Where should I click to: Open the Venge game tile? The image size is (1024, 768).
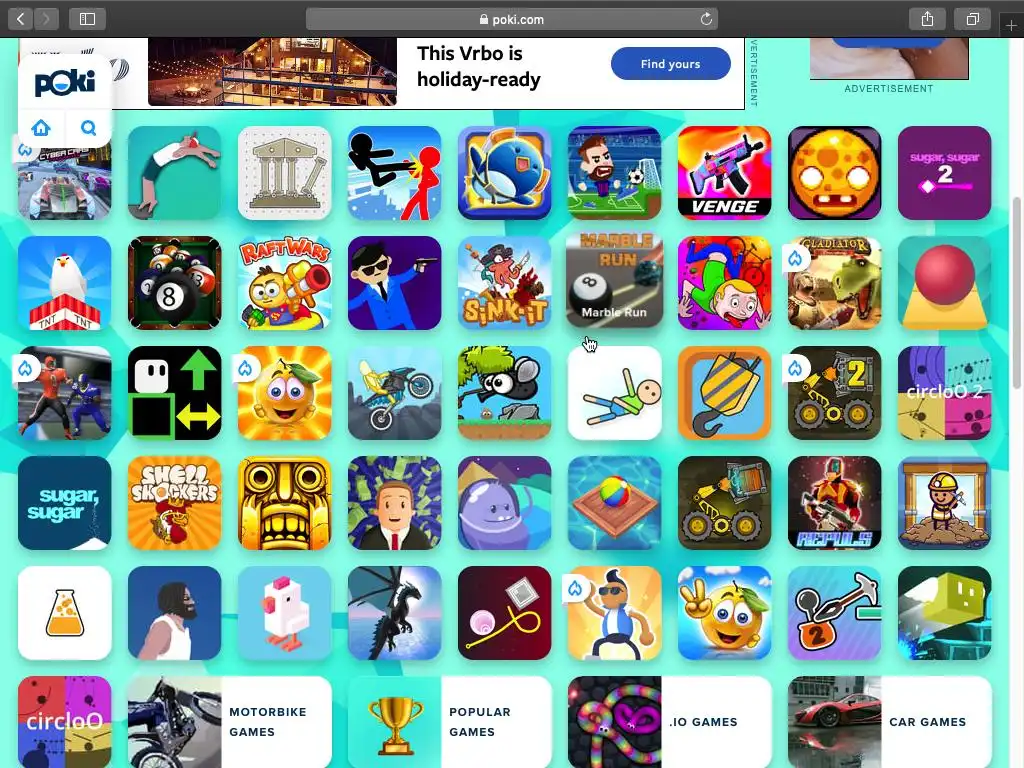coord(724,173)
